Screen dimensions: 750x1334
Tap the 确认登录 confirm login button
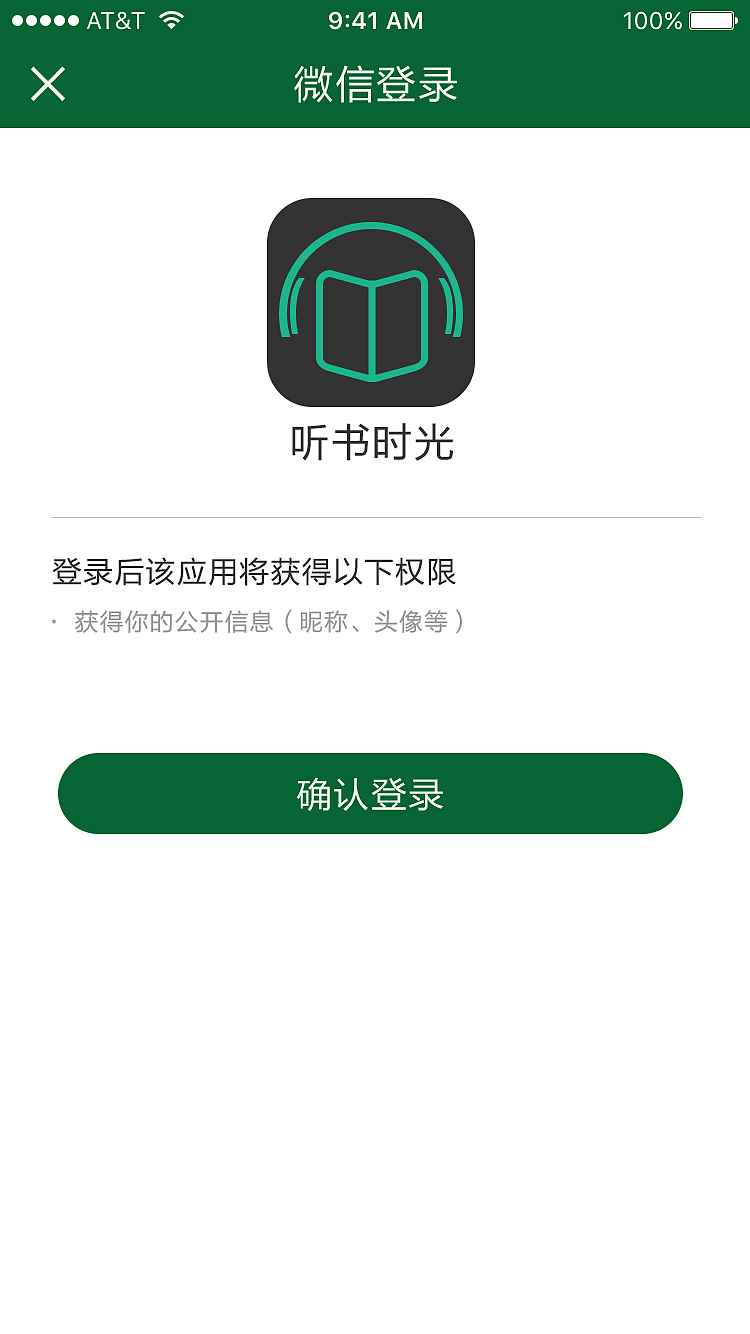pyautogui.click(x=370, y=793)
